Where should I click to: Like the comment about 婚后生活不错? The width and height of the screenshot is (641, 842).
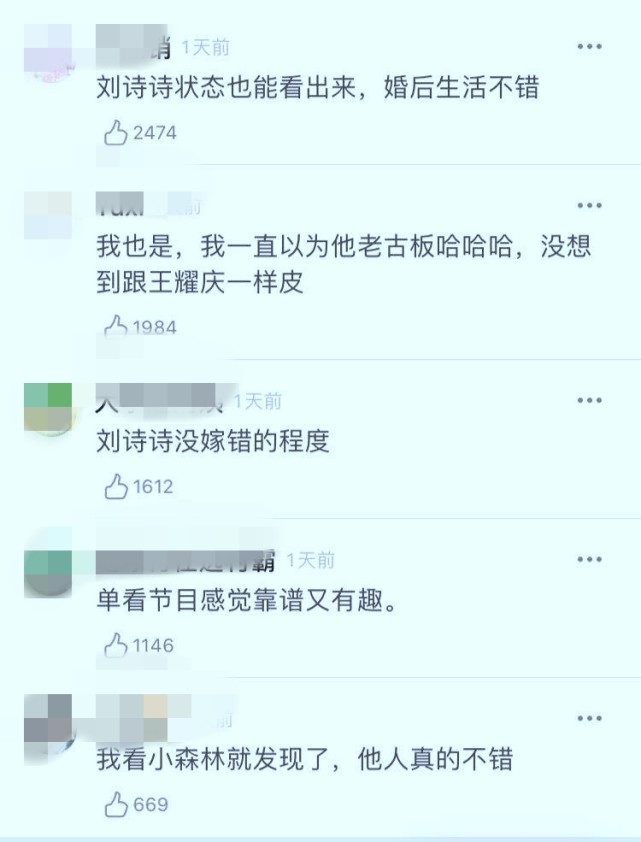coord(117,132)
